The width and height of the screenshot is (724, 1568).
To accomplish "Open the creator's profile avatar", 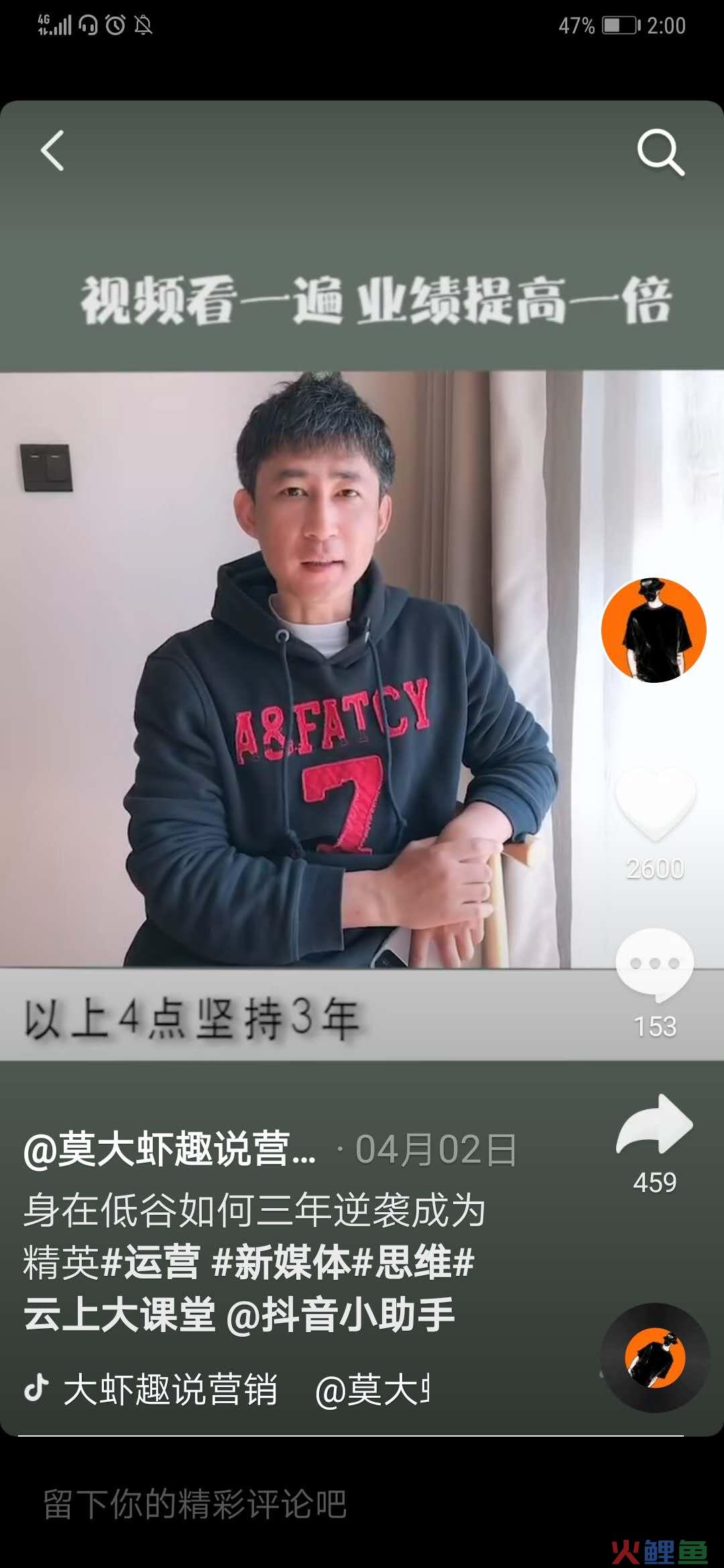I will 654,631.
